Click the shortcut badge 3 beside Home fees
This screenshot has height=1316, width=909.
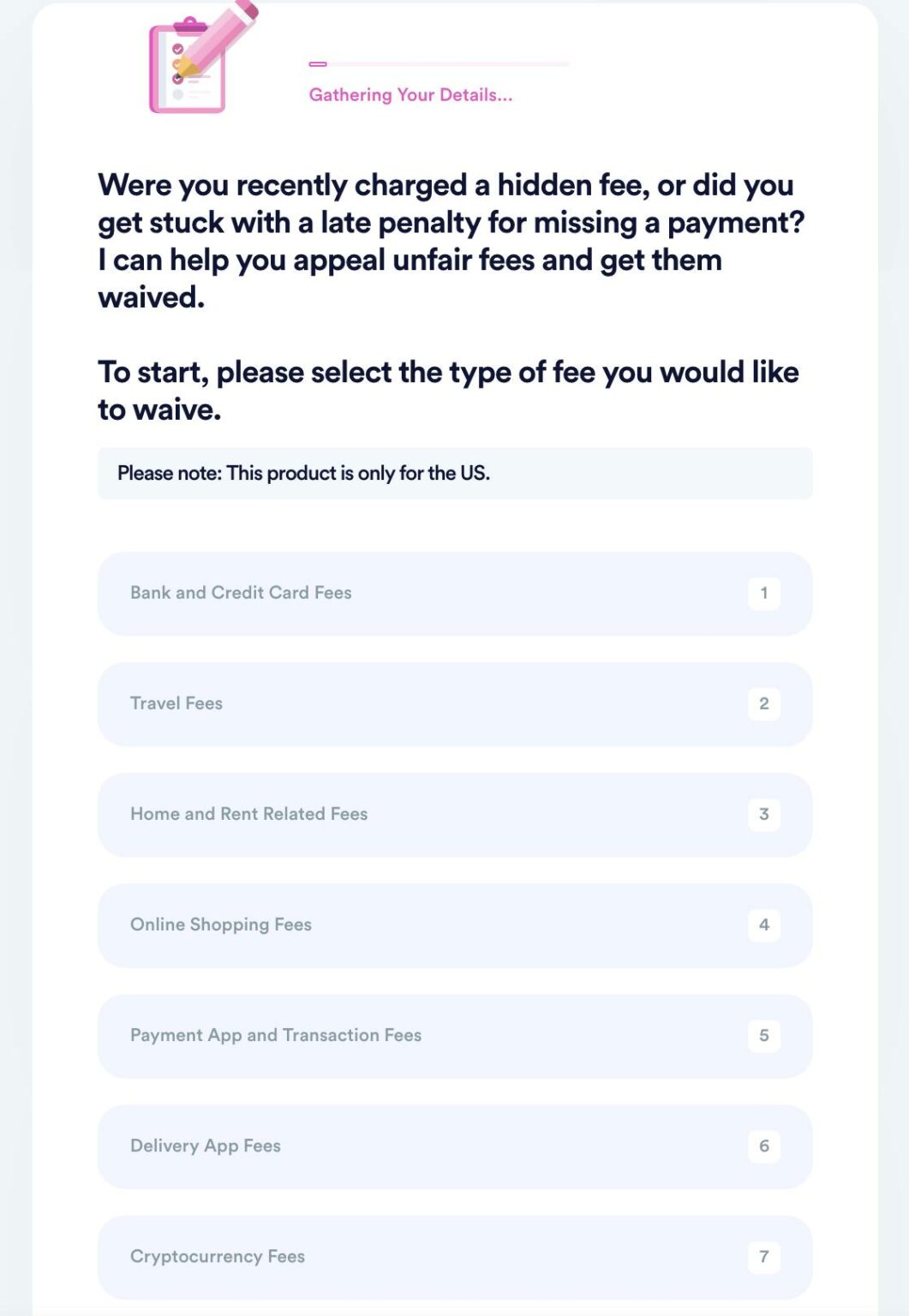pyautogui.click(x=765, y=815)
